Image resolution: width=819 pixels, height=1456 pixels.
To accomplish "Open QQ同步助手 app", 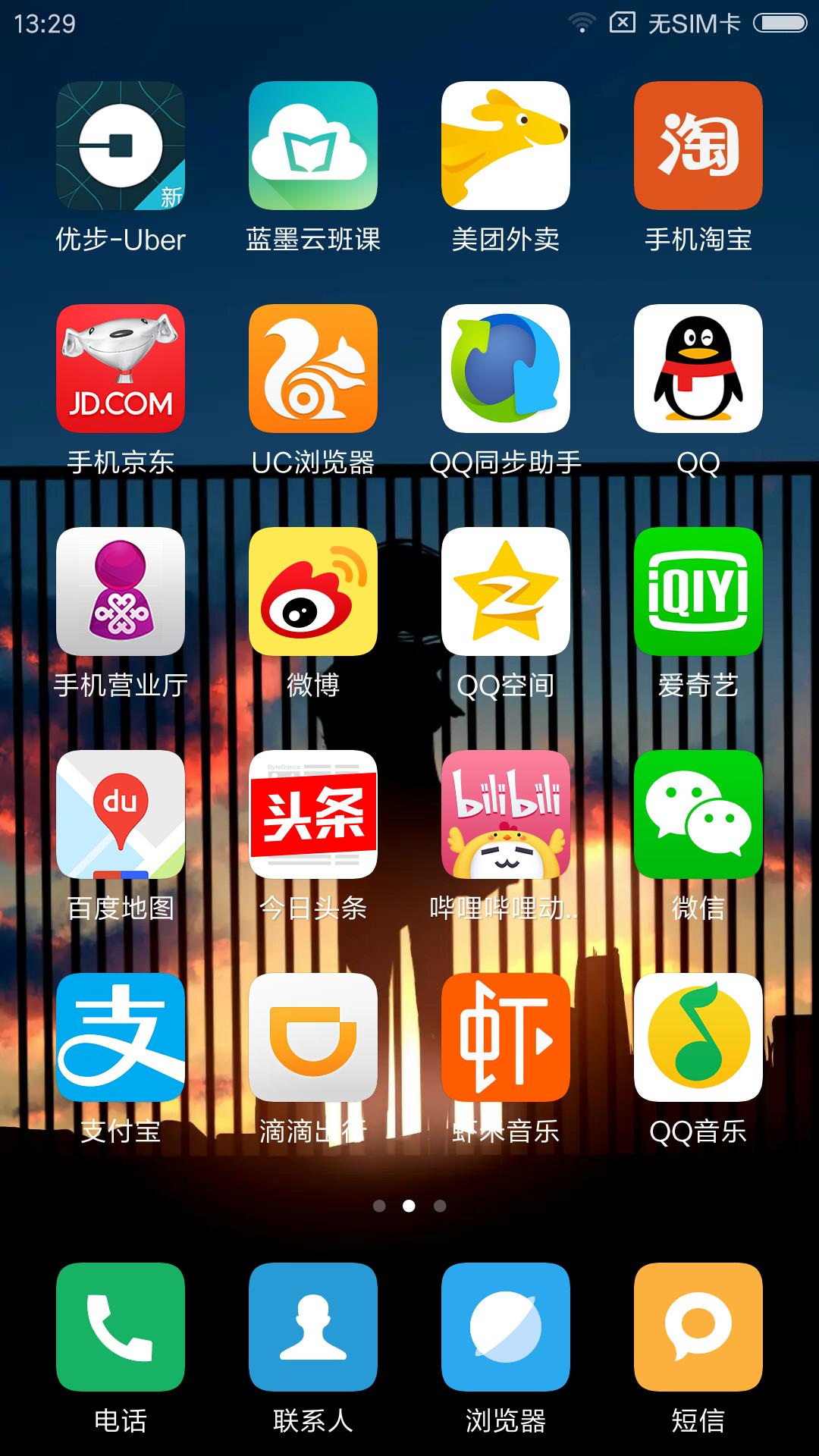I will click(506, 369).
